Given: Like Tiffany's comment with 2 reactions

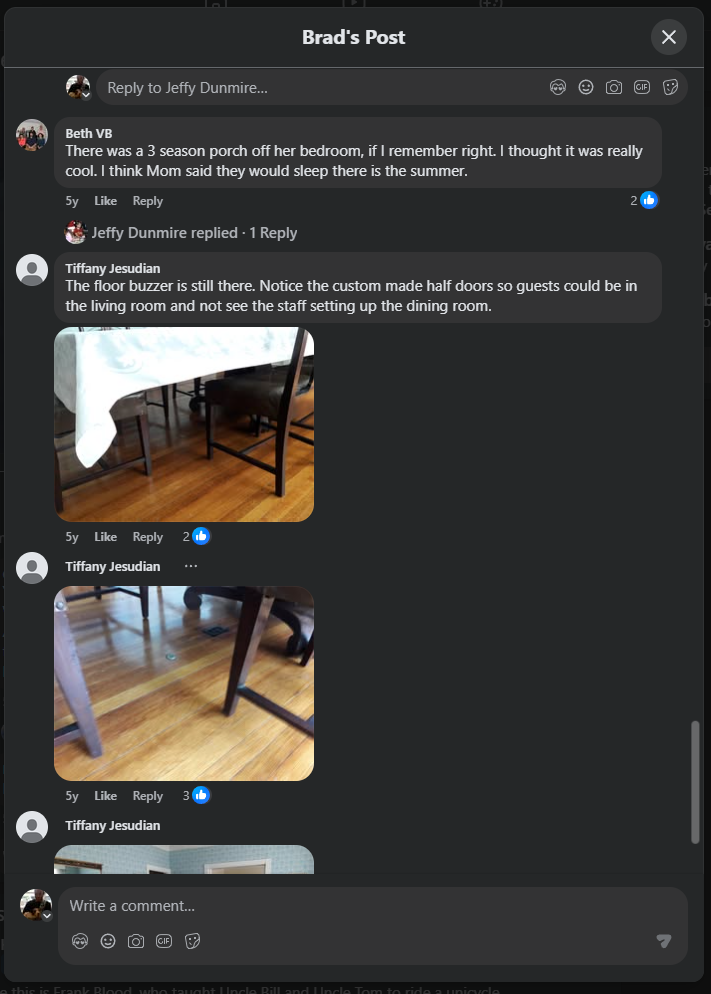Looking at the screenshot, I should (x=105, y=537).
